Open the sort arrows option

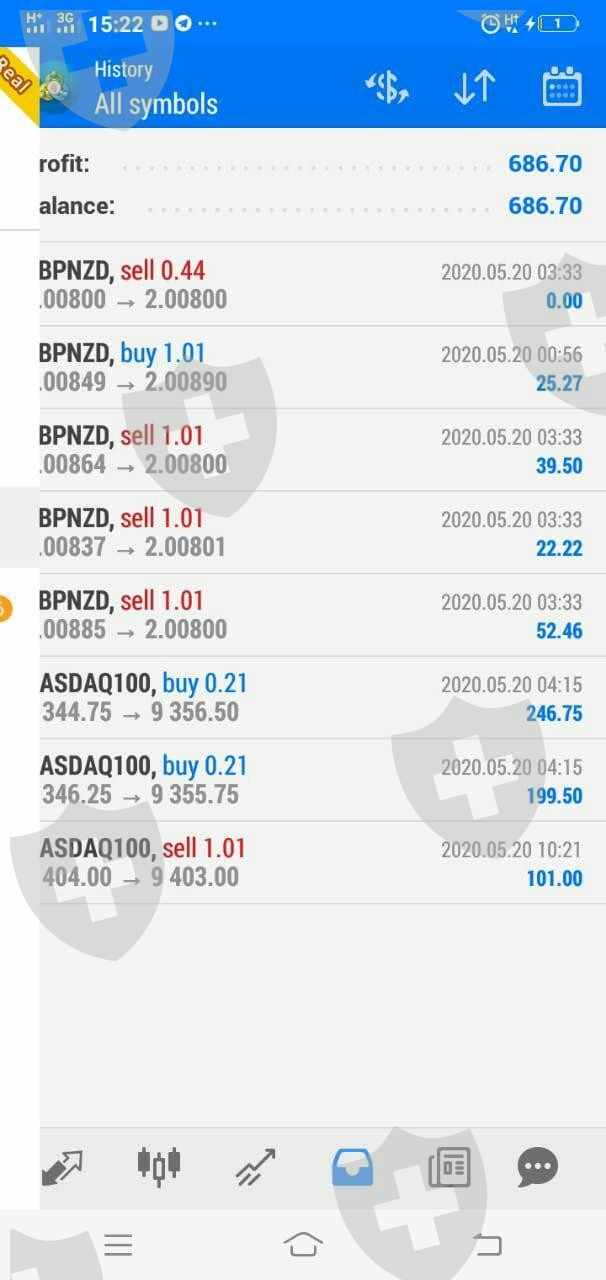(474, 88)
